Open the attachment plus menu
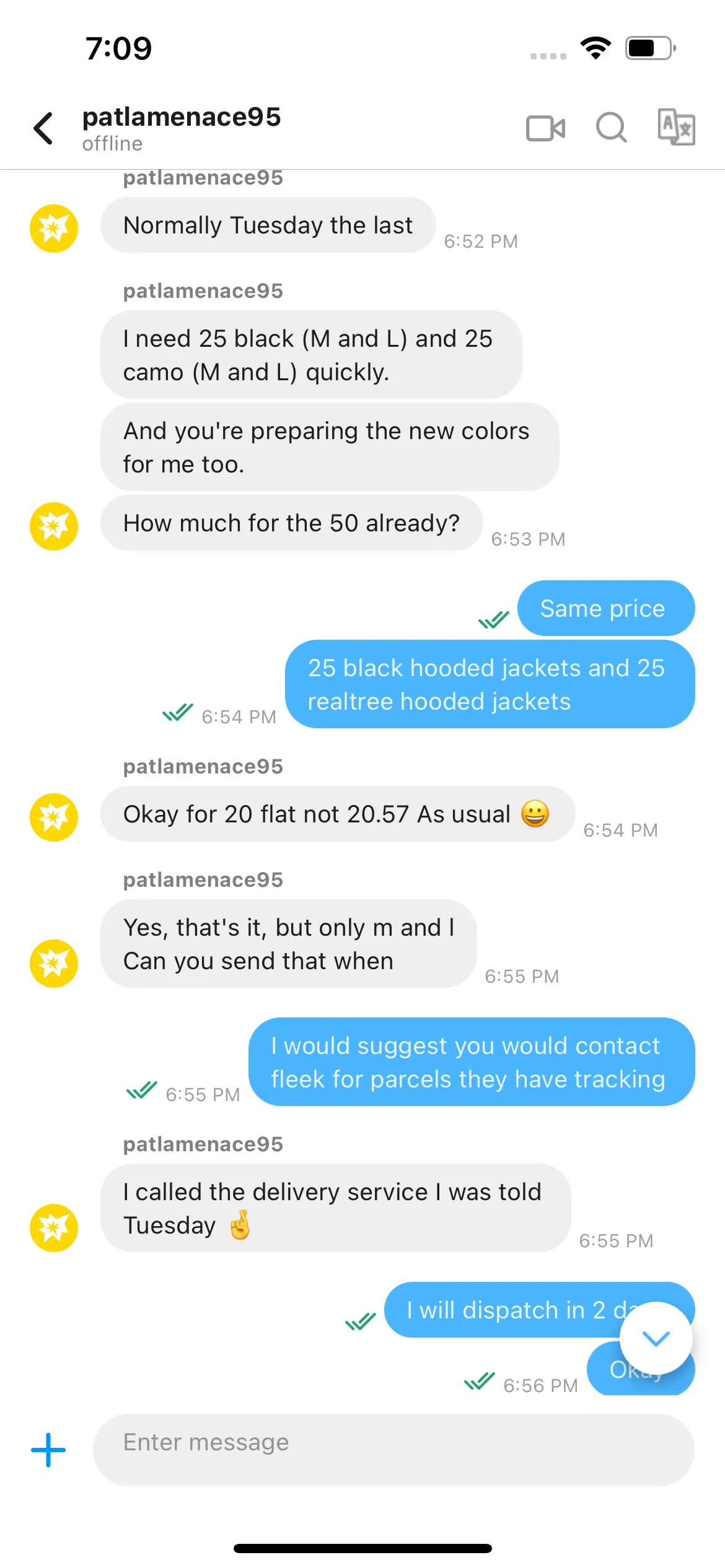This screenshot has width=725, height=1568. [x=48, y=1450]
